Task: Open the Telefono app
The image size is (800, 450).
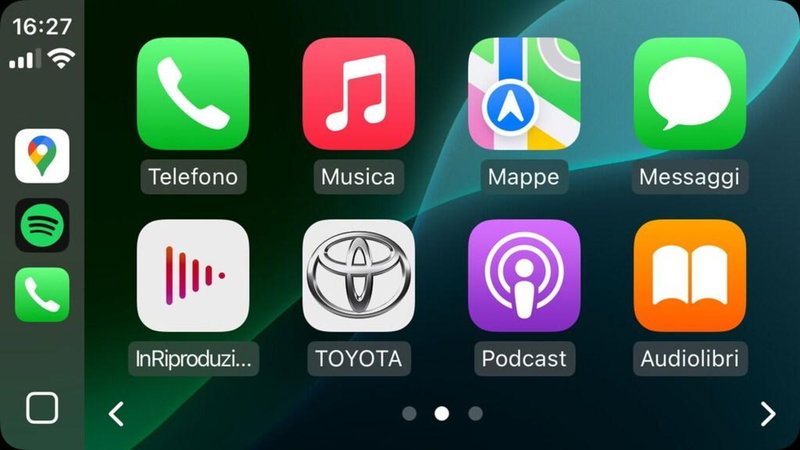Action: [193, 94]
